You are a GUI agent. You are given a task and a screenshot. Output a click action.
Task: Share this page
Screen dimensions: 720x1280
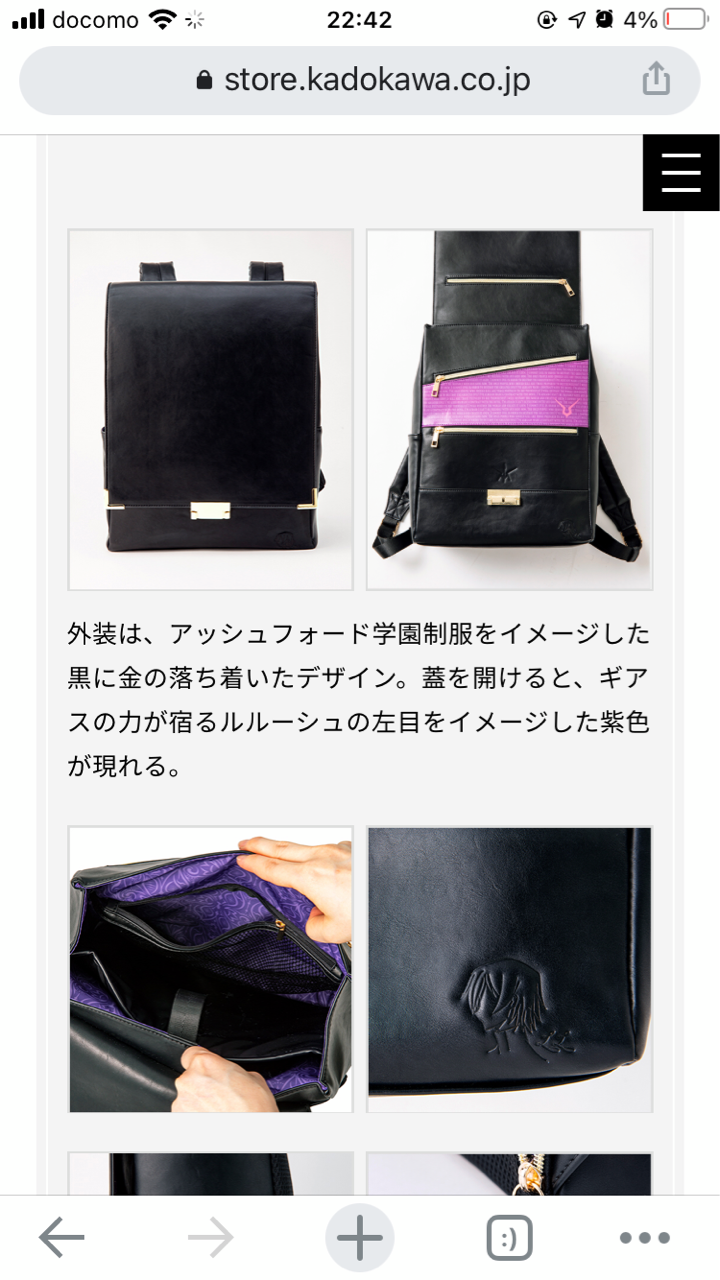[656, 79]
